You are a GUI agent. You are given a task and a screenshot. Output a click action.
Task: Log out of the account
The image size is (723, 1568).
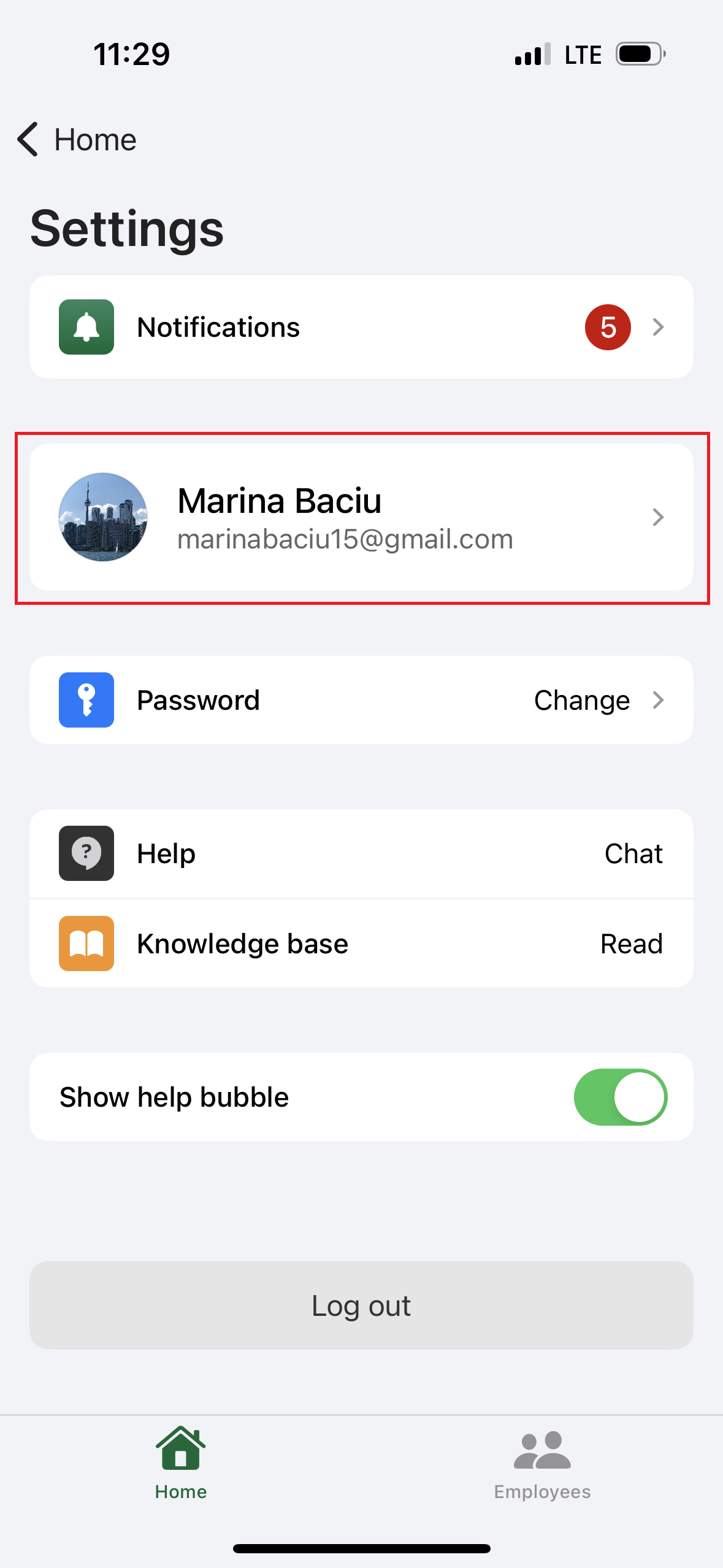[x=361, y=1305]
